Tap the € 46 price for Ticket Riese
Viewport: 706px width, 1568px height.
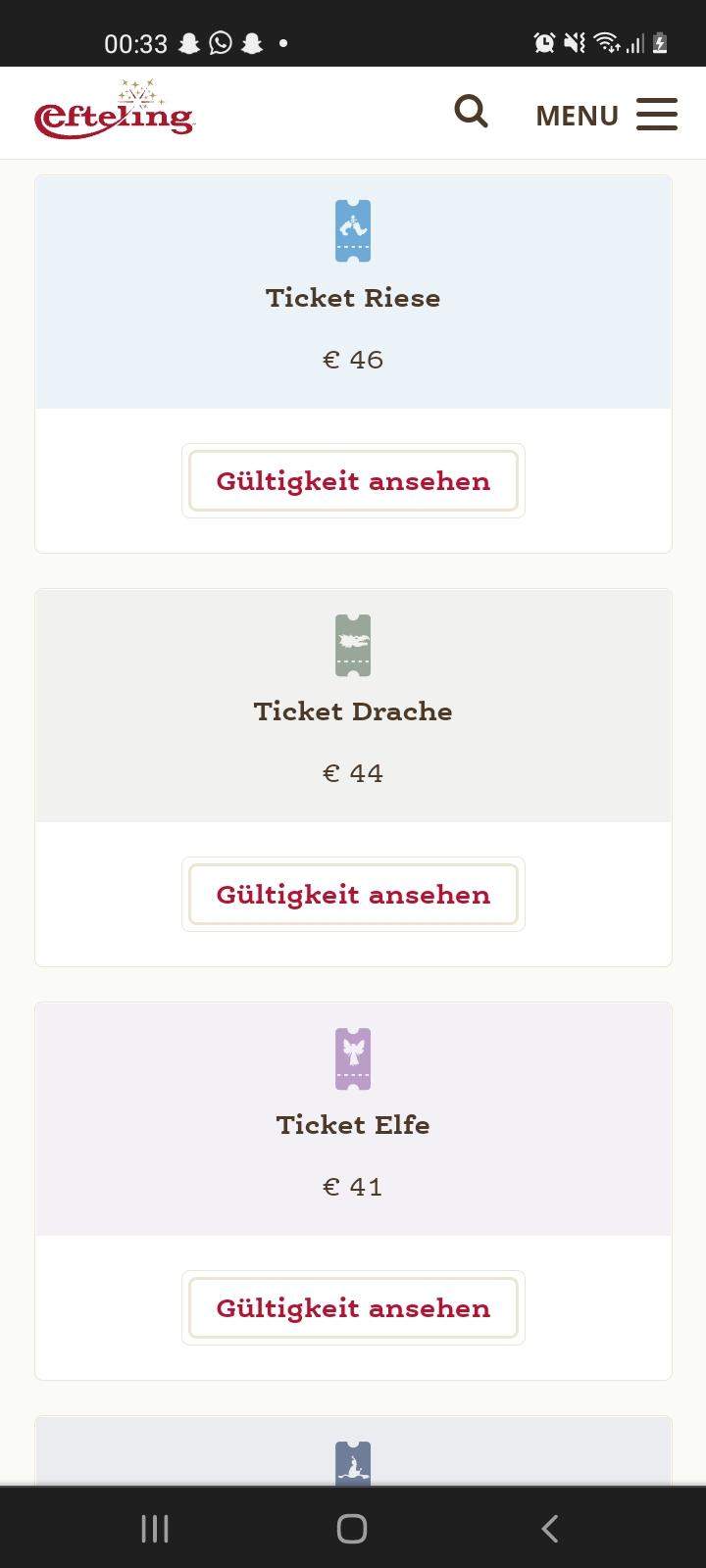point(353,360)
